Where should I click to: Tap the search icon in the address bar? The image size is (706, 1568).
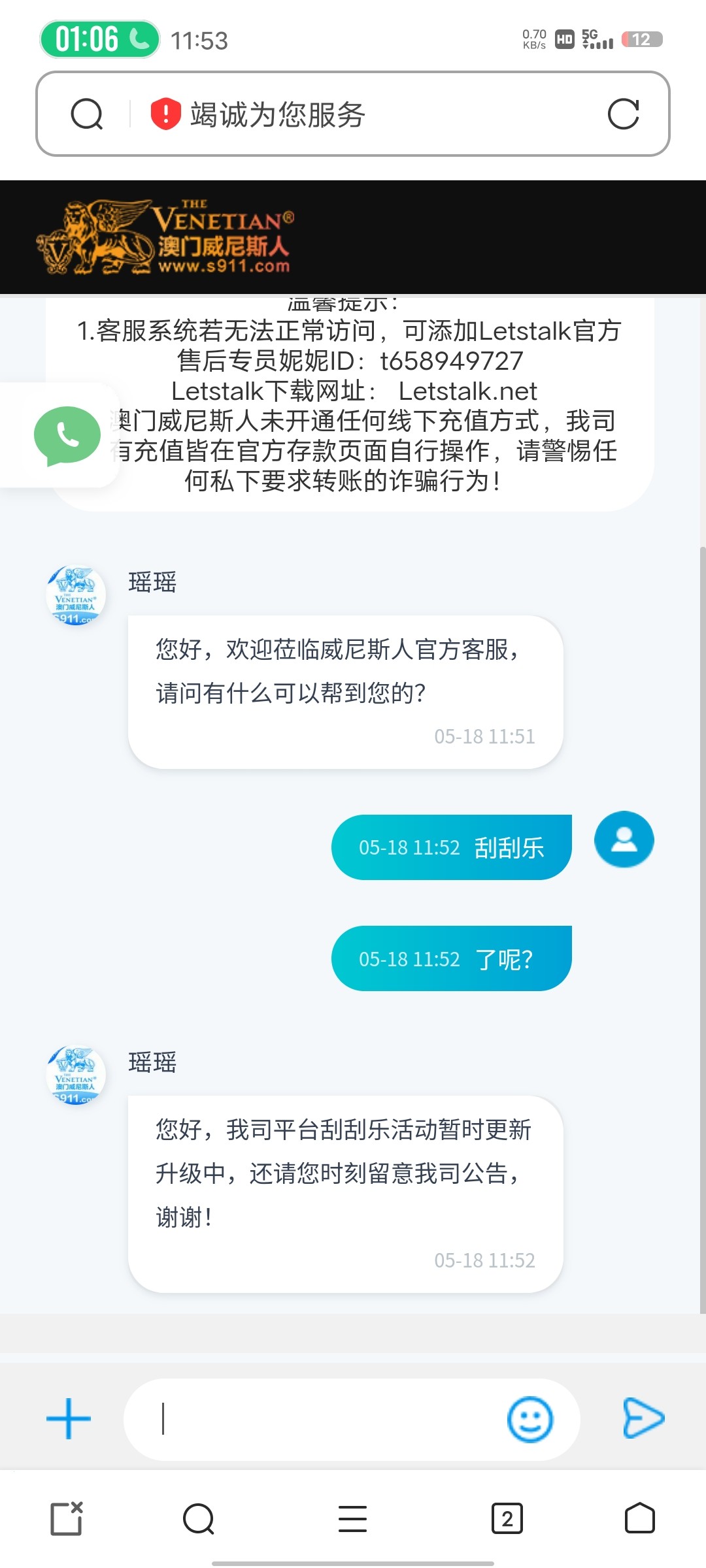[x=87, y=114]
